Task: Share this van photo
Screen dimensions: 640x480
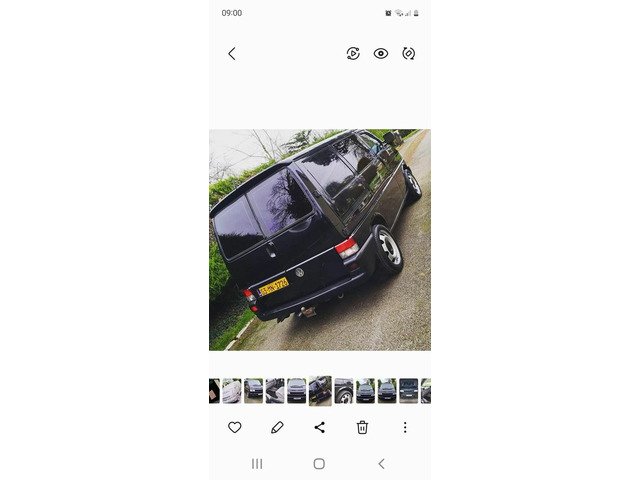Action: [x=320, y=427]
